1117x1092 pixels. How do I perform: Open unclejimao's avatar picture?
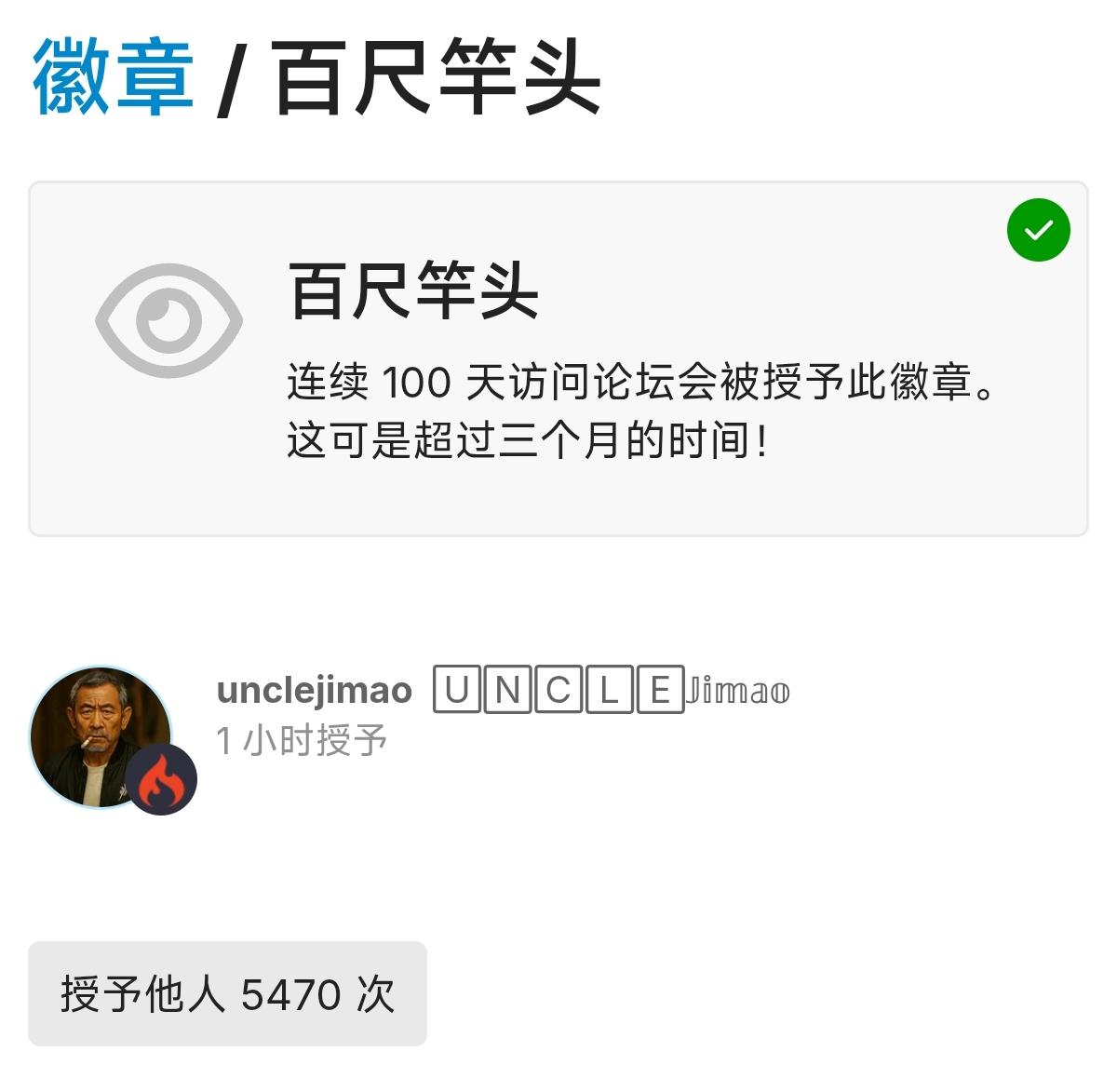[x=101, y=736]
